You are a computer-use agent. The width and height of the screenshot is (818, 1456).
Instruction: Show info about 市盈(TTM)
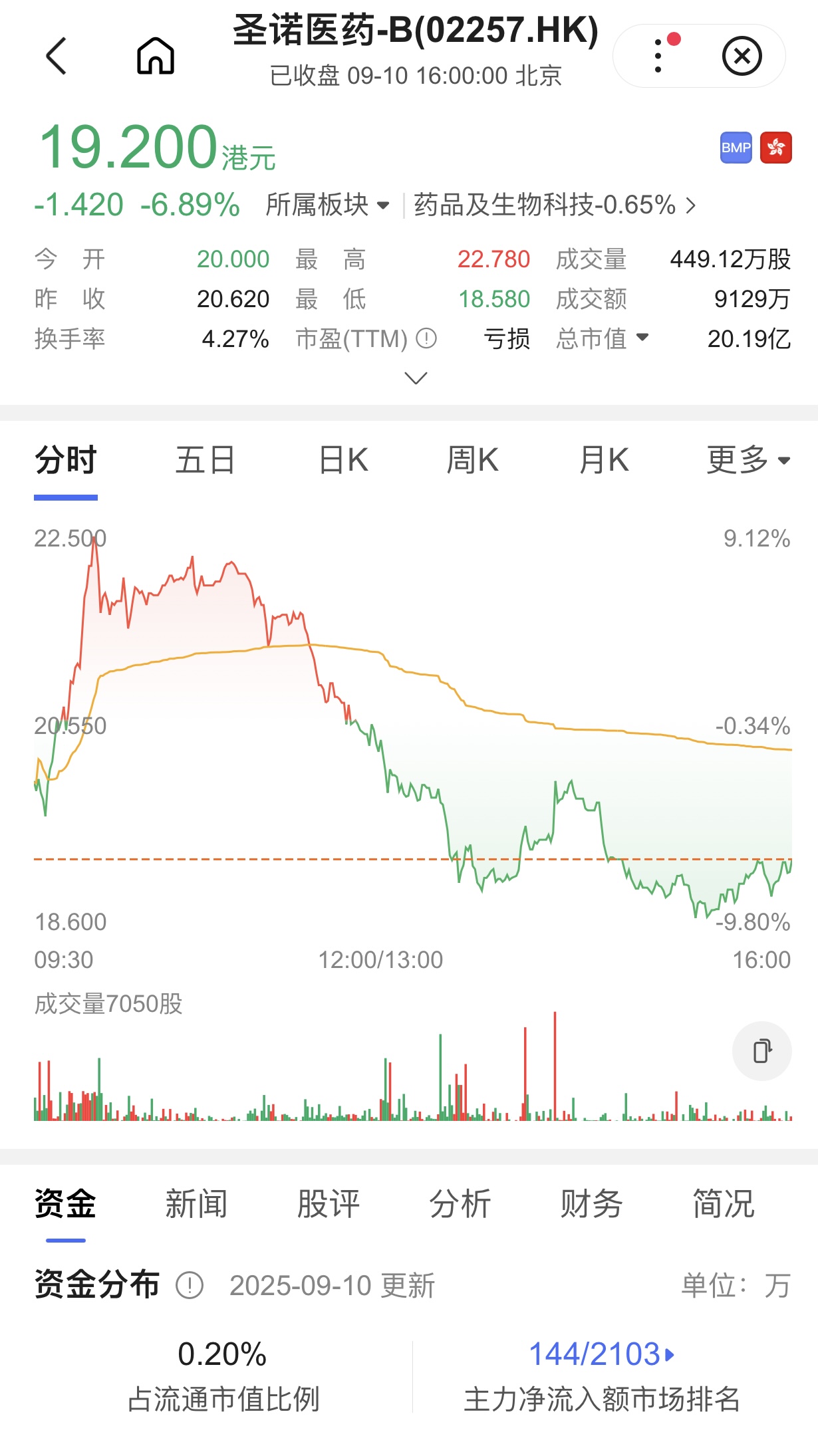(x=426, y=339)
